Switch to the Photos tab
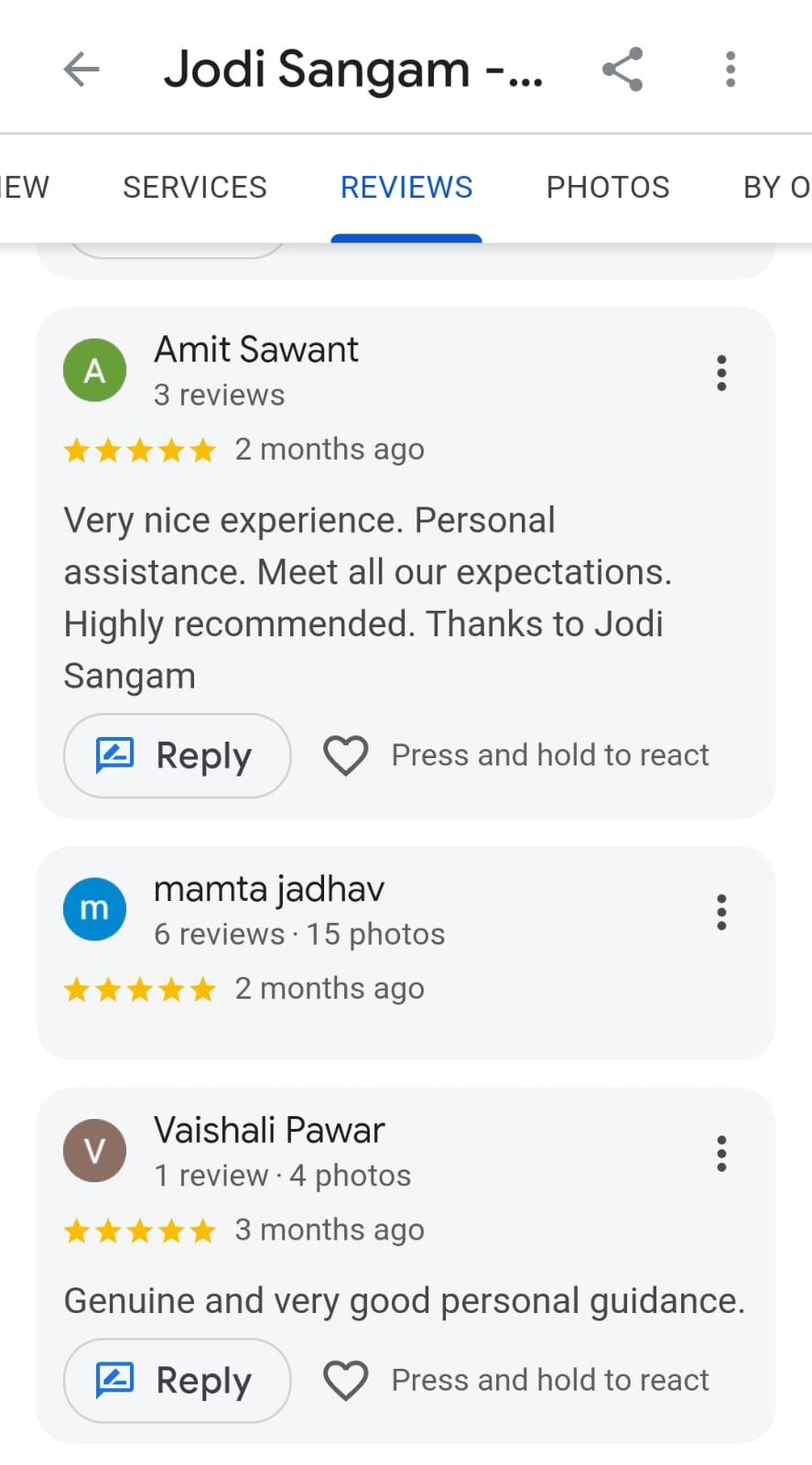 point(608,187)
